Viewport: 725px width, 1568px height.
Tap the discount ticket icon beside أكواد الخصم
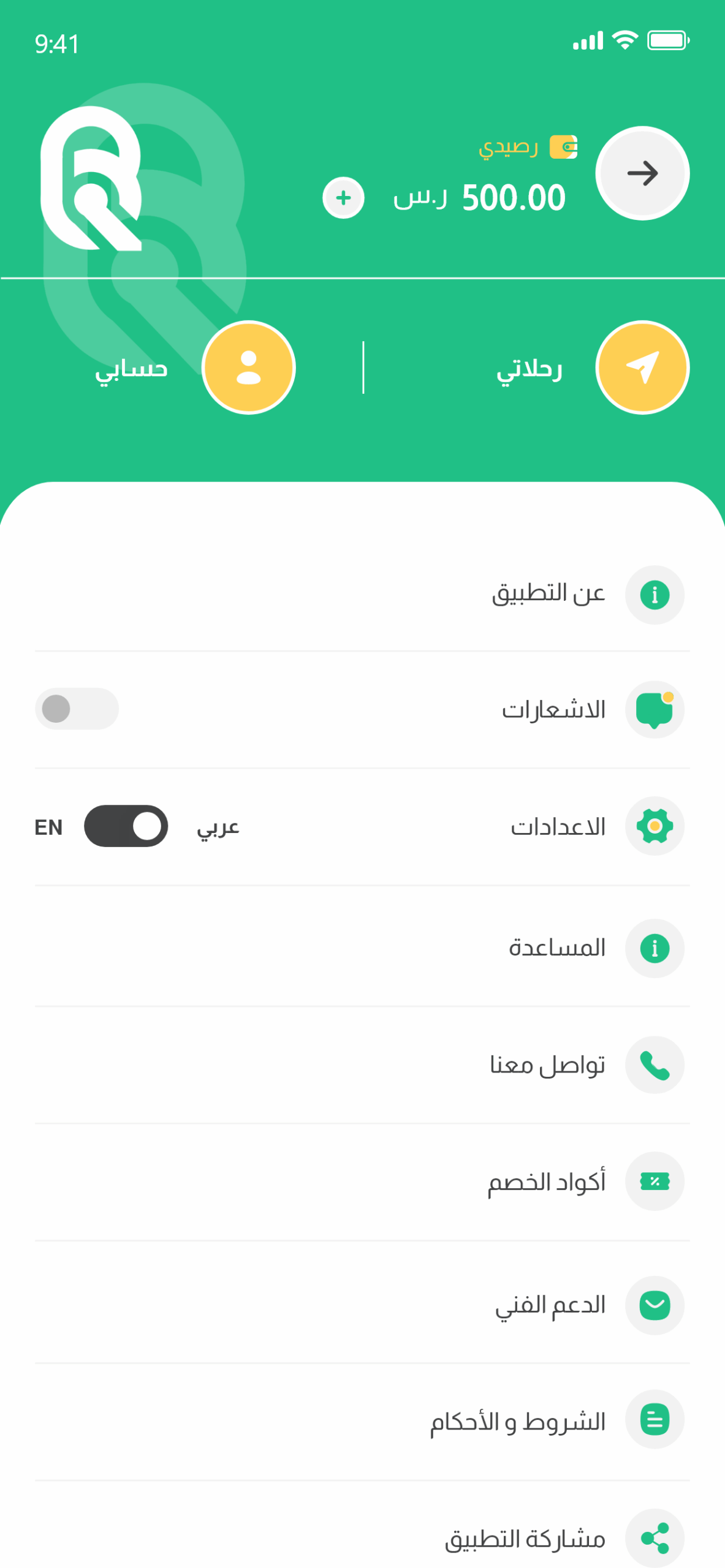click(x=654, y=1181)
